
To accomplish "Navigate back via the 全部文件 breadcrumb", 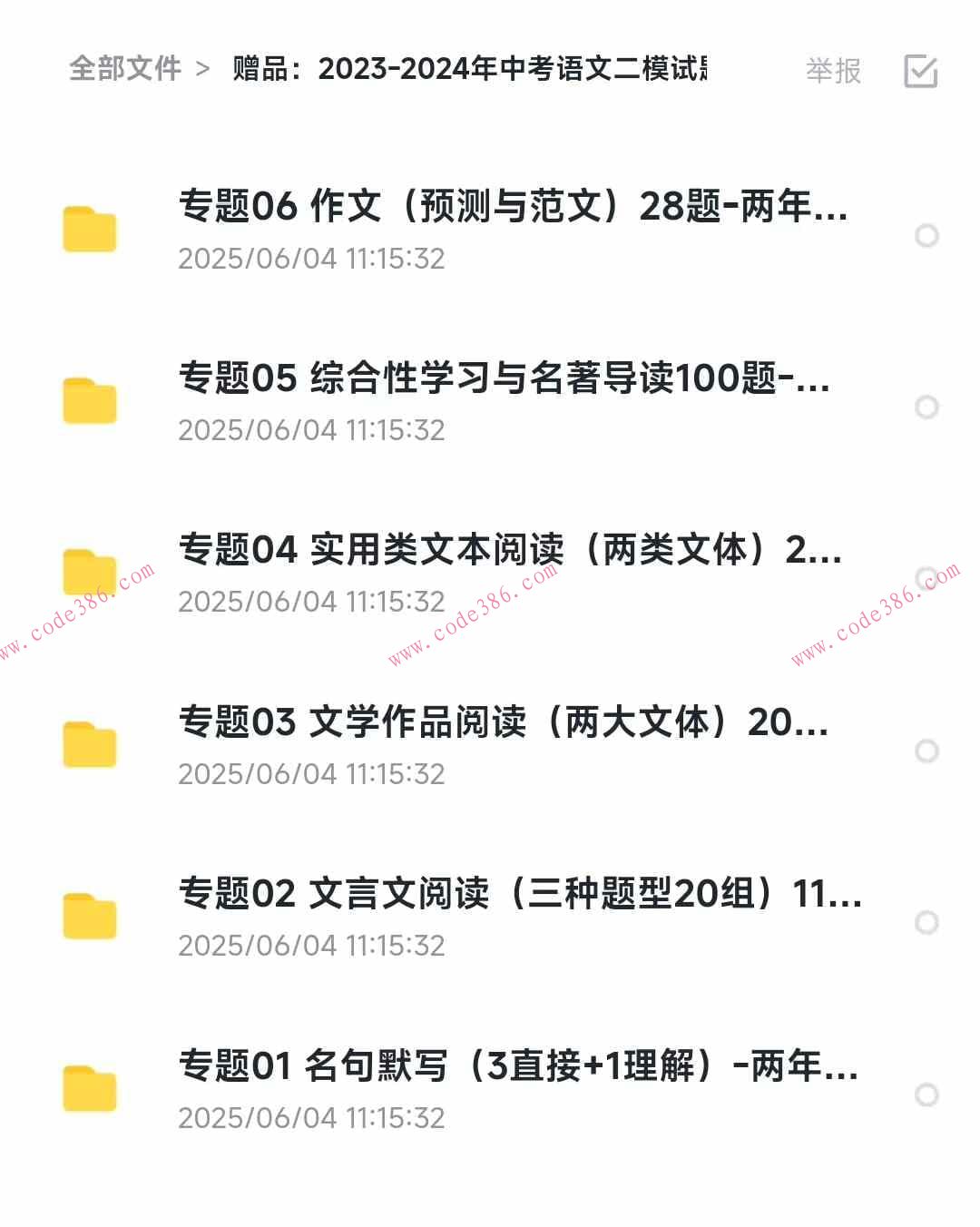I will pyautogui.click(x=126, y=69).
